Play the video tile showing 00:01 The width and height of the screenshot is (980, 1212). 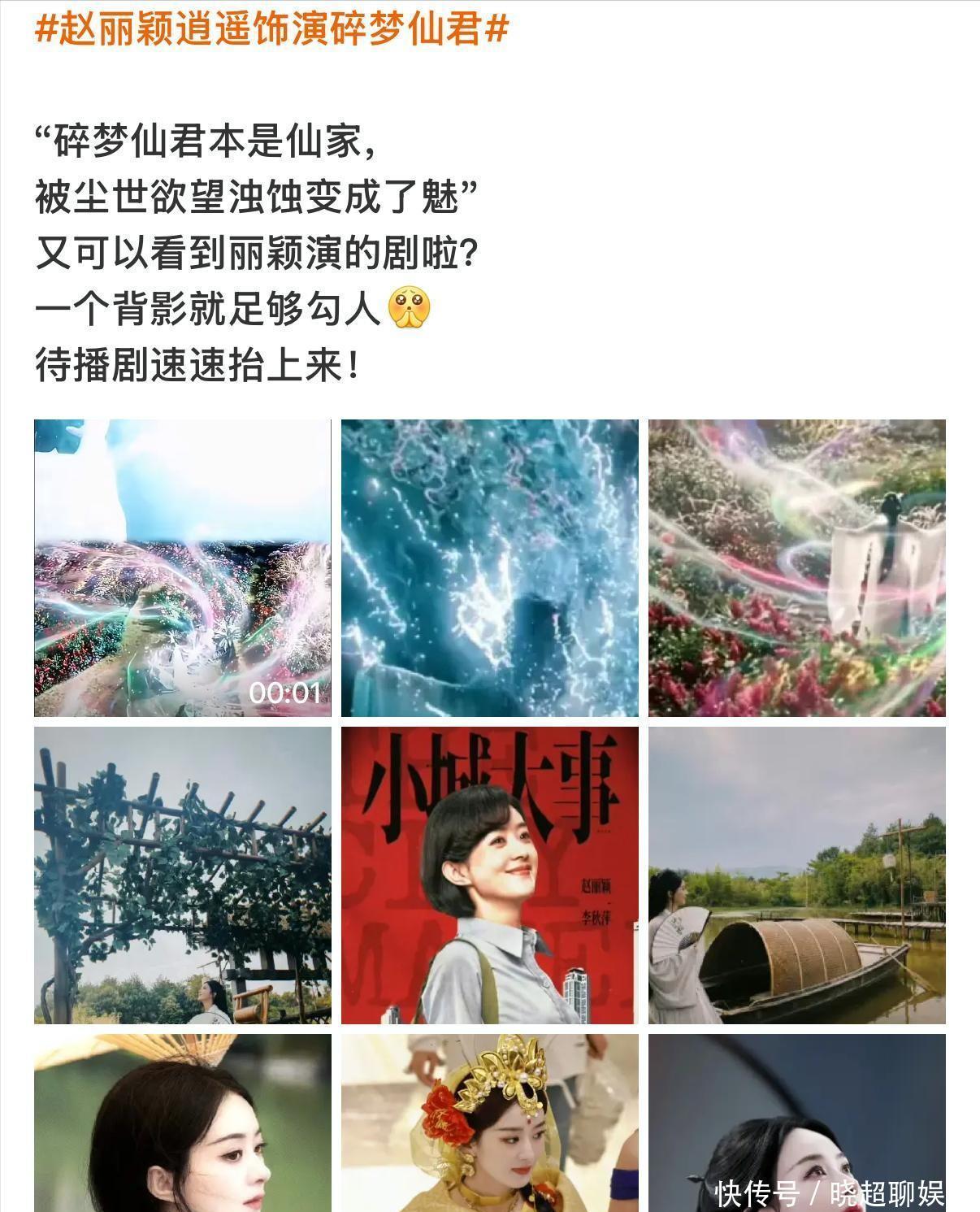[182, 567]
